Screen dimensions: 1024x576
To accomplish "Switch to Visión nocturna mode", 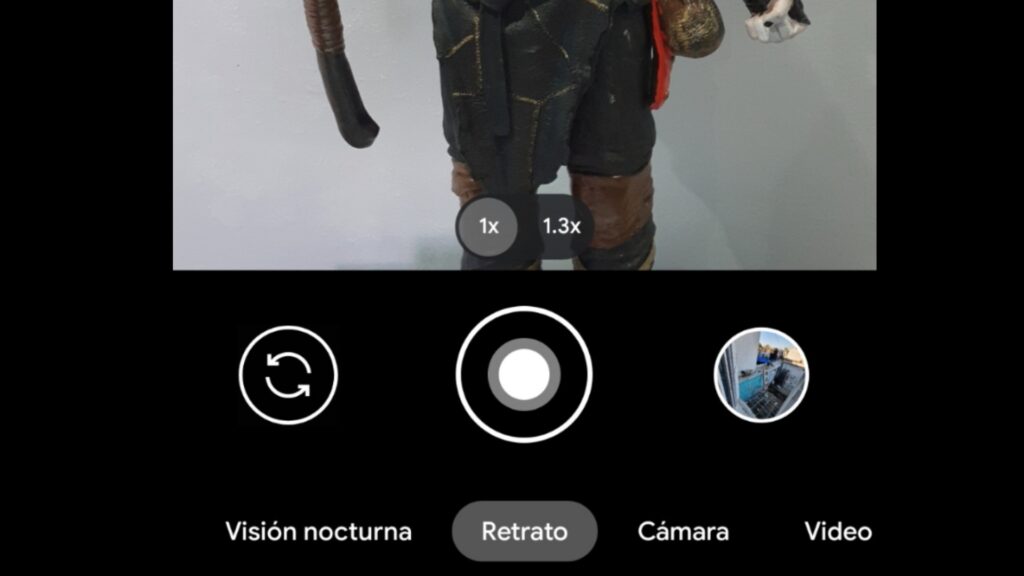I will click(318, 531).
